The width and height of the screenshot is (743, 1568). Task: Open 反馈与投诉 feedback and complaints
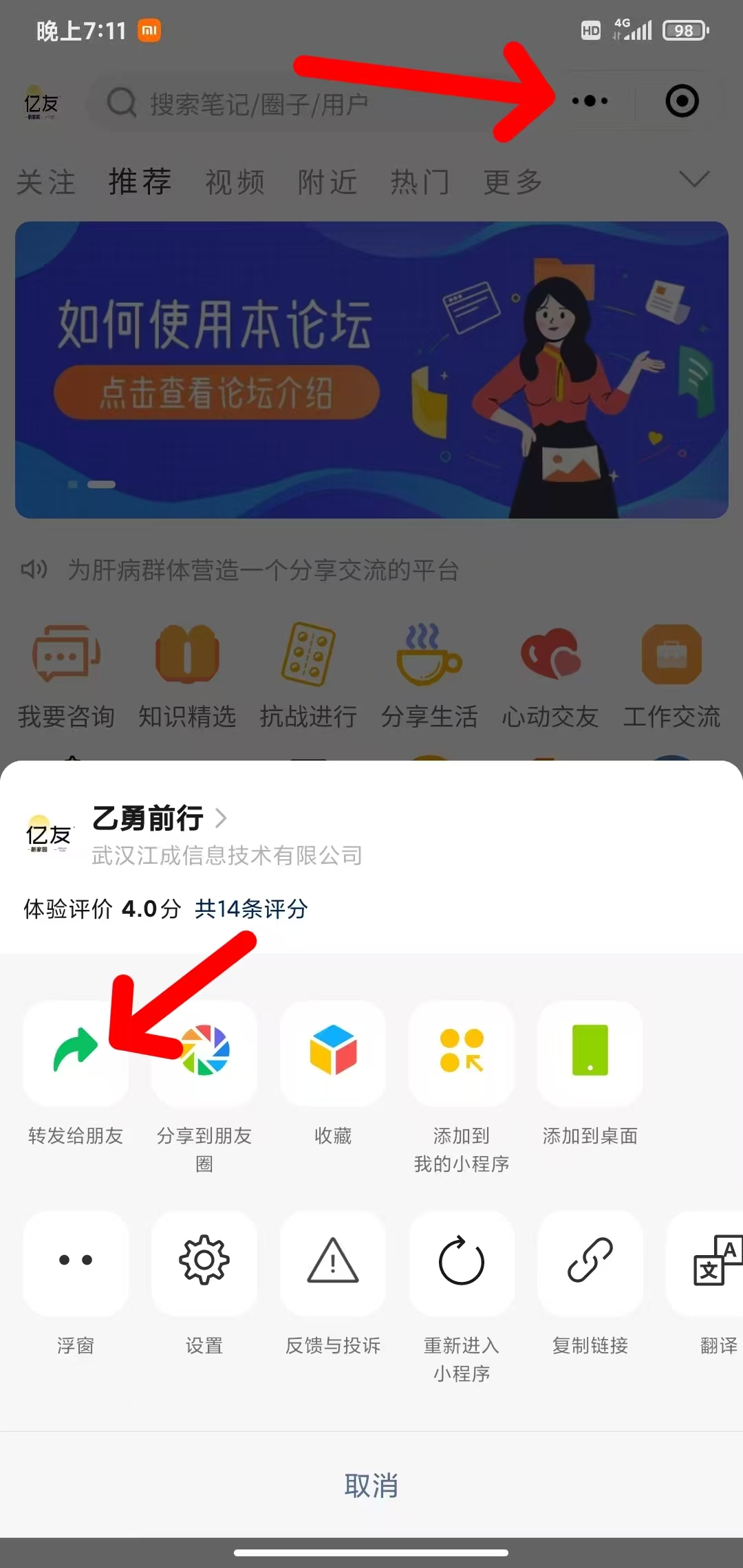[333, 1264]
